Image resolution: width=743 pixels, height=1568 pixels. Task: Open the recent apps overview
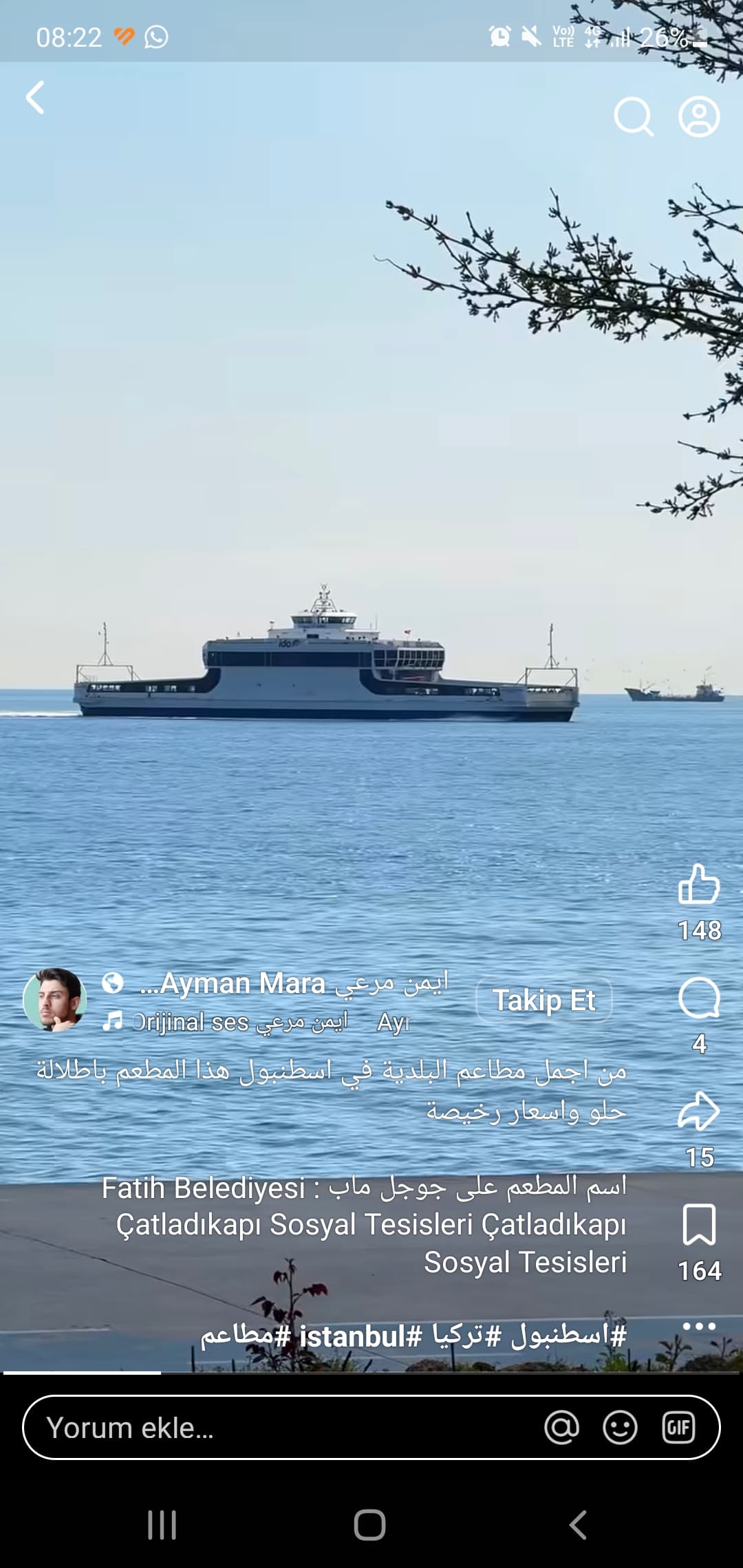[x=162, y=1525]
